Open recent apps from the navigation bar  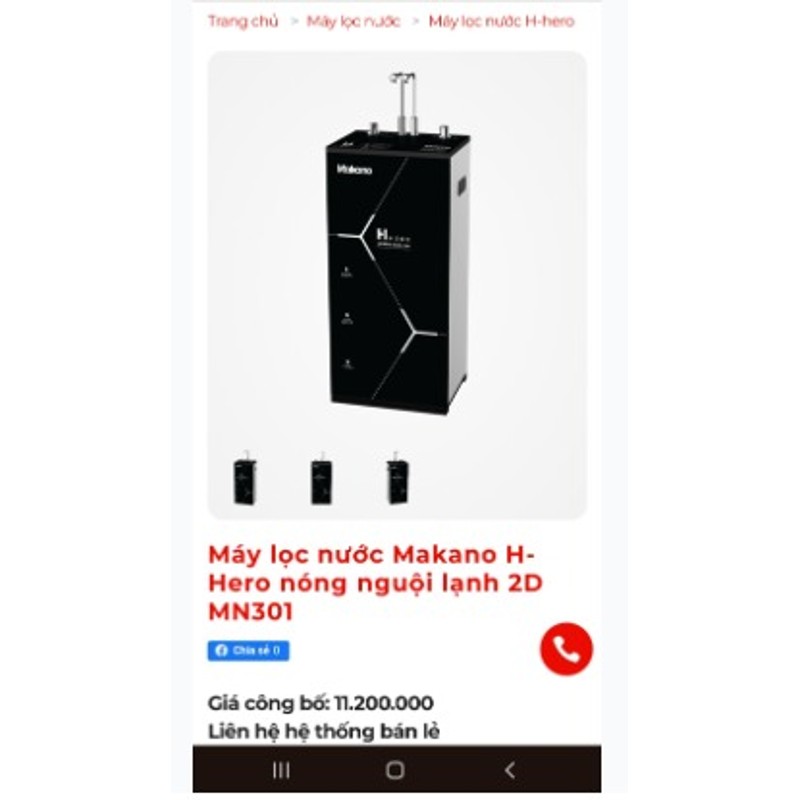[282, 769]
